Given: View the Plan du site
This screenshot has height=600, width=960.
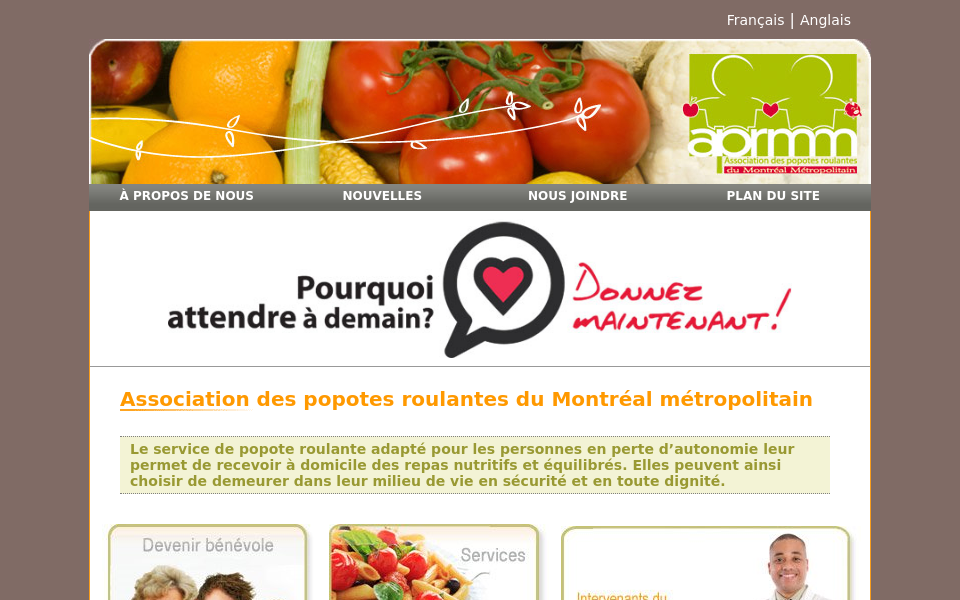Looking at the screenshot, I should [x=773, y=196].
